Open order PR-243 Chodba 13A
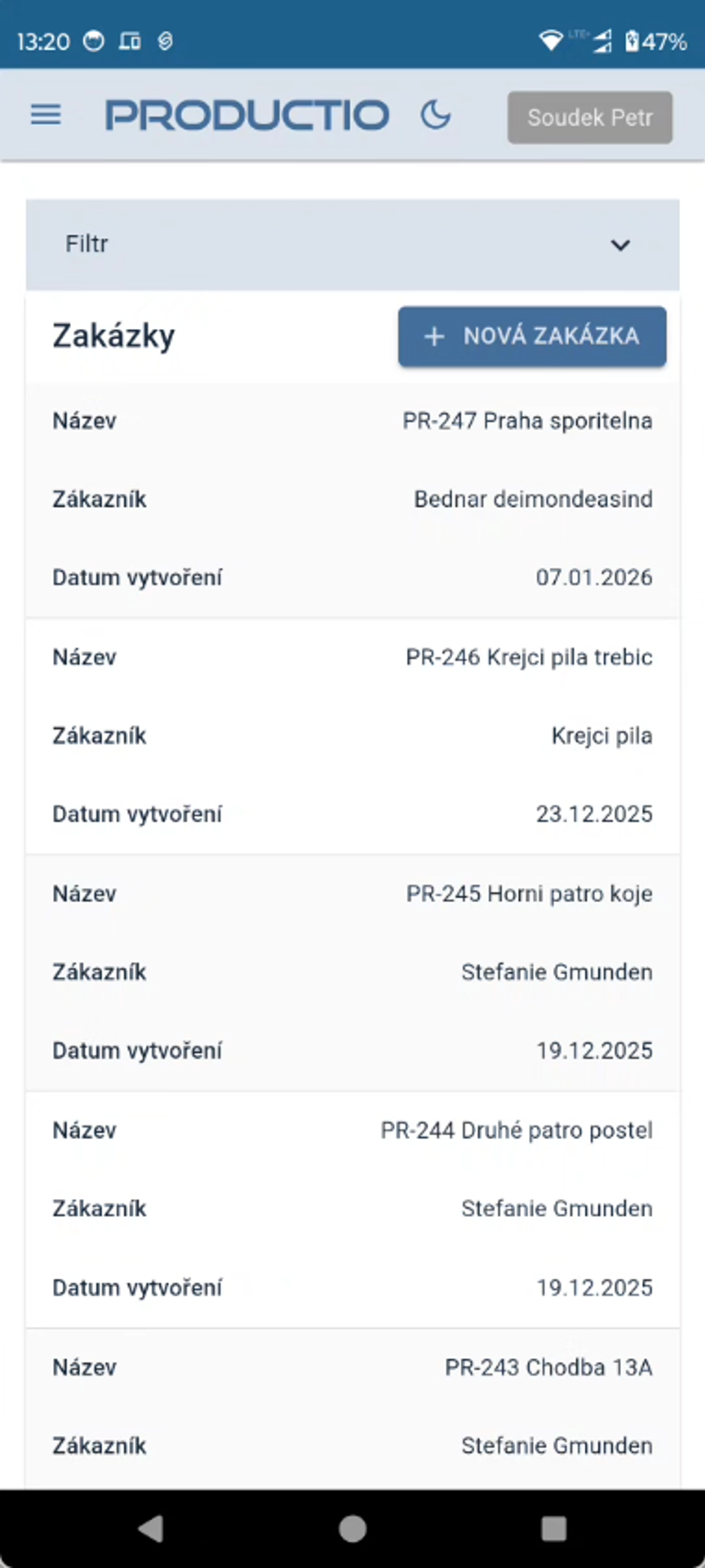Viewport: 705px width, 1568px height. click(548, 1367)
